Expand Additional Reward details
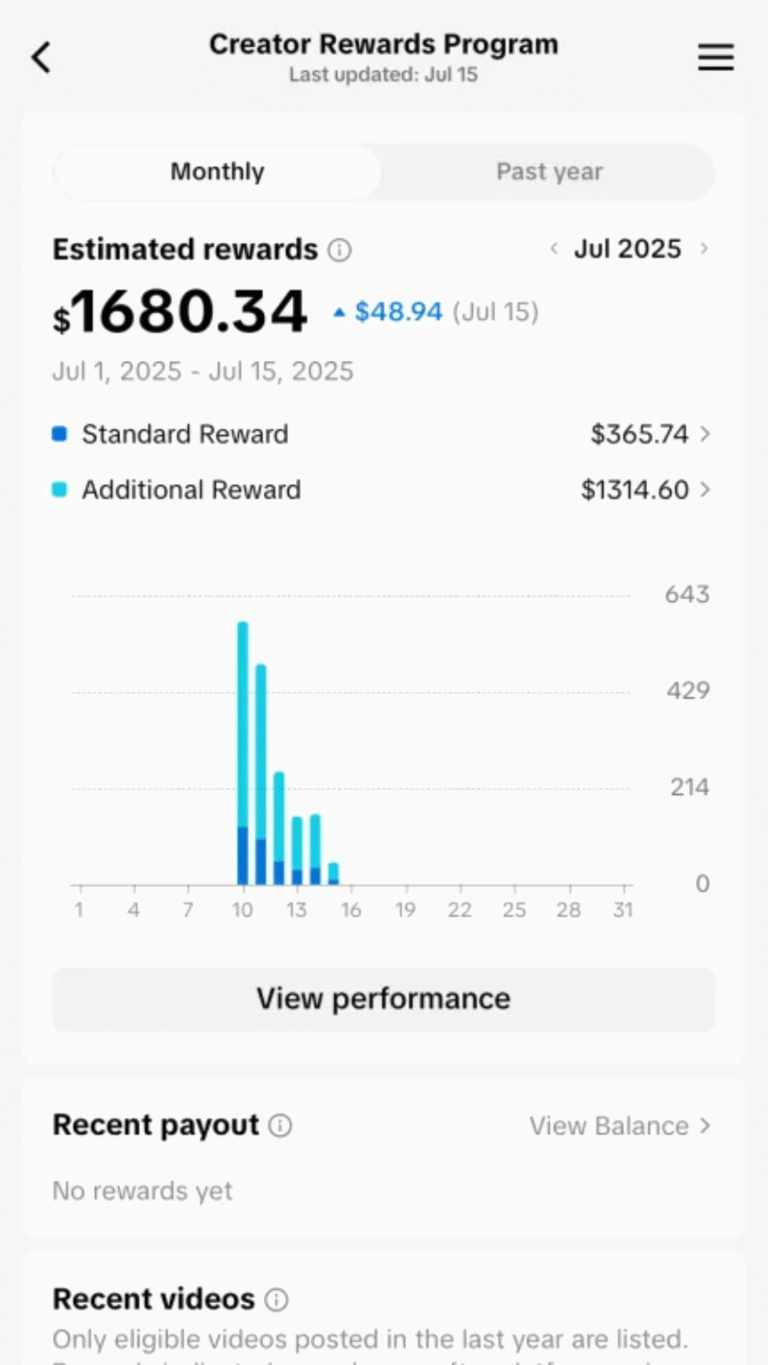This screenshot has height=1365, width=768. [706, 490]
